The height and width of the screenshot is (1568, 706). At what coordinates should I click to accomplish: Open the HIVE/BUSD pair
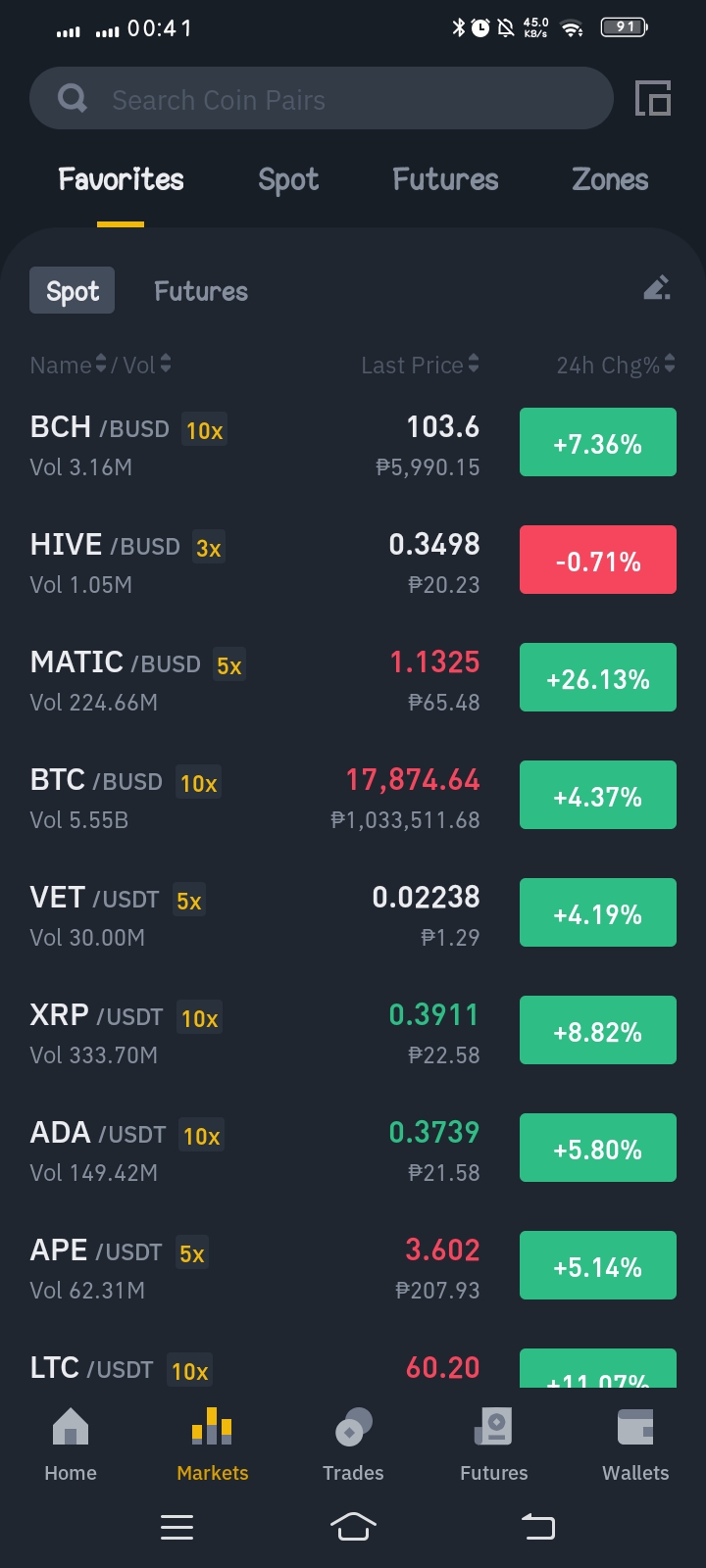[x=353, y=563]
